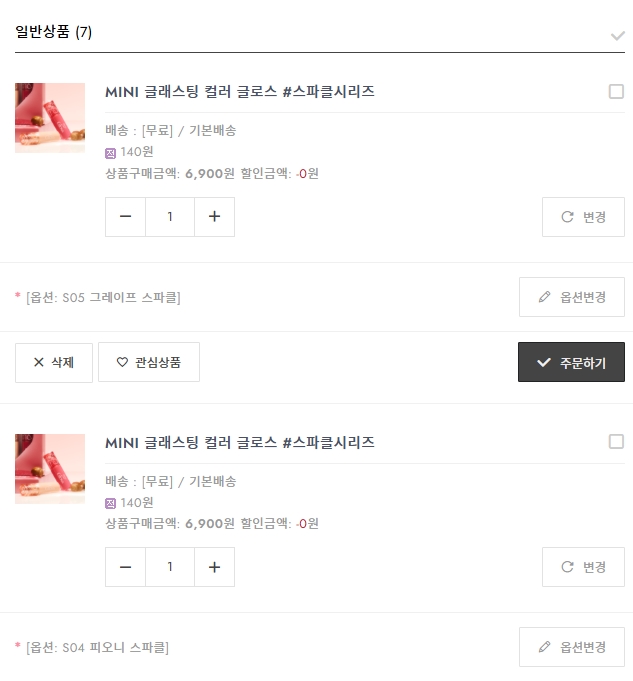Increase quantity of 피오니 스파클 item
This screenshot has height=681, width=633.
coord(214,567)
